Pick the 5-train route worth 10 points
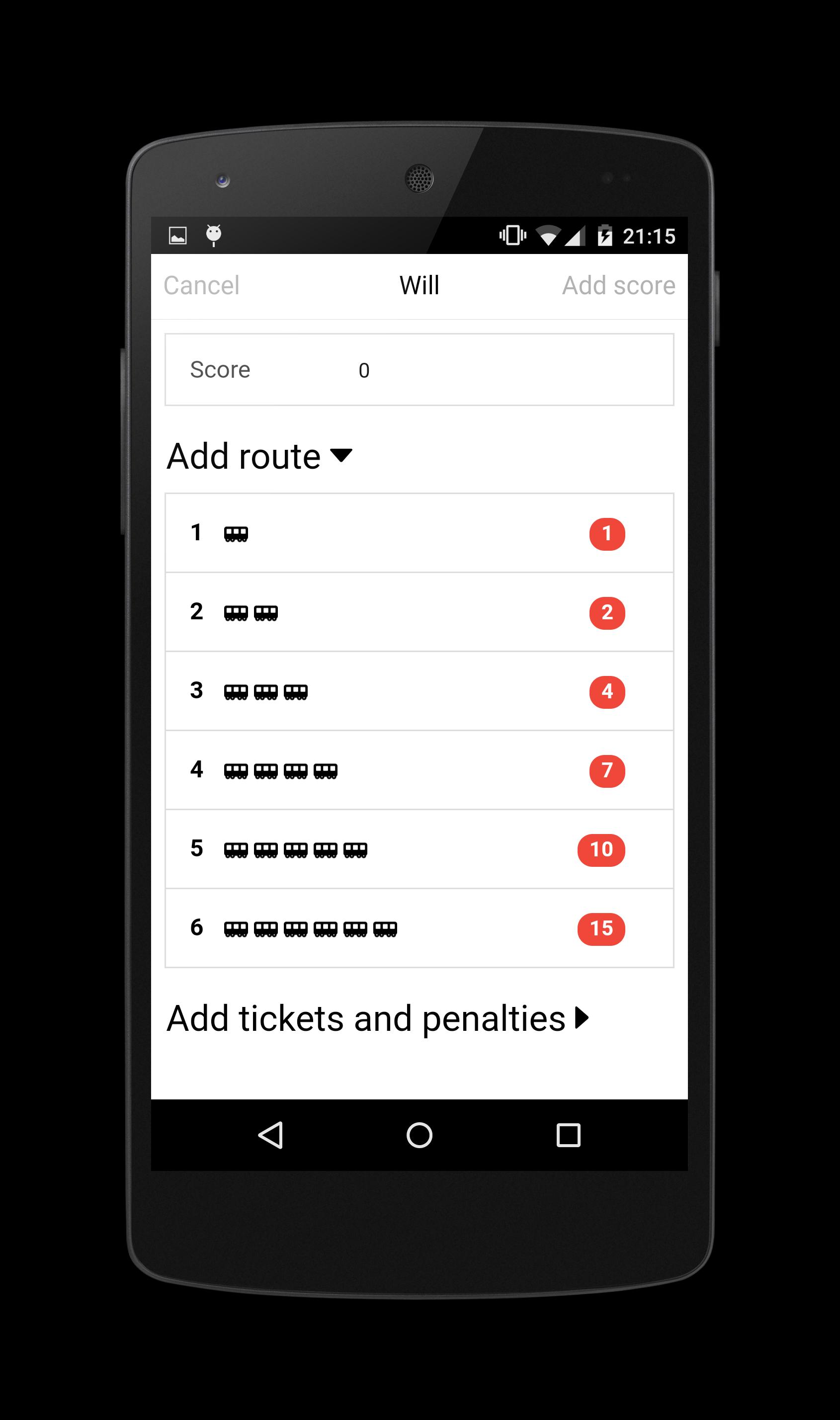The image size is (840, 1420). [419, 849]
